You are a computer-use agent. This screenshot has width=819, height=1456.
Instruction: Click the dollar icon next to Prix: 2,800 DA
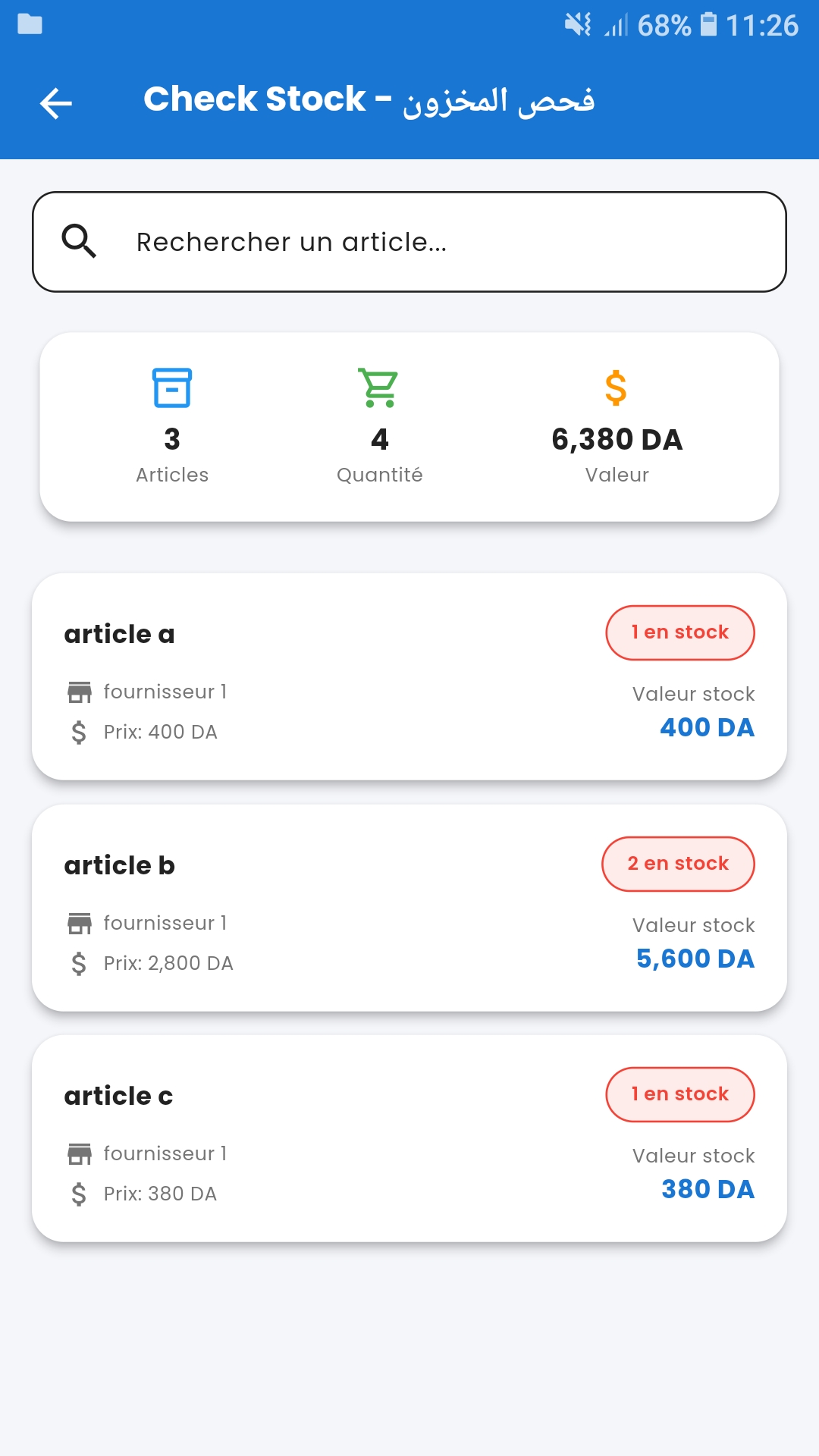pos(78,963)
